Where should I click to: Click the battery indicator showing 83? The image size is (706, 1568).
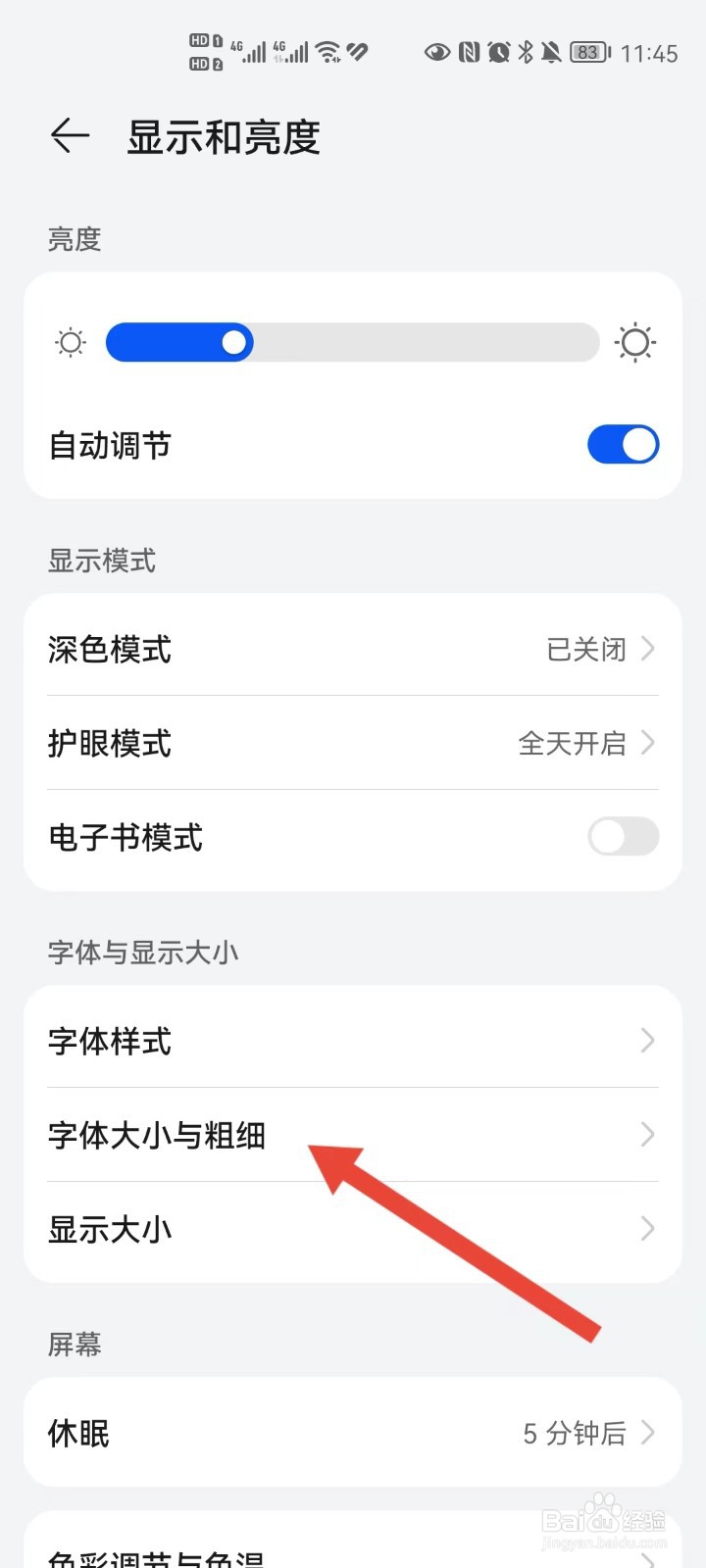point(586,52)
